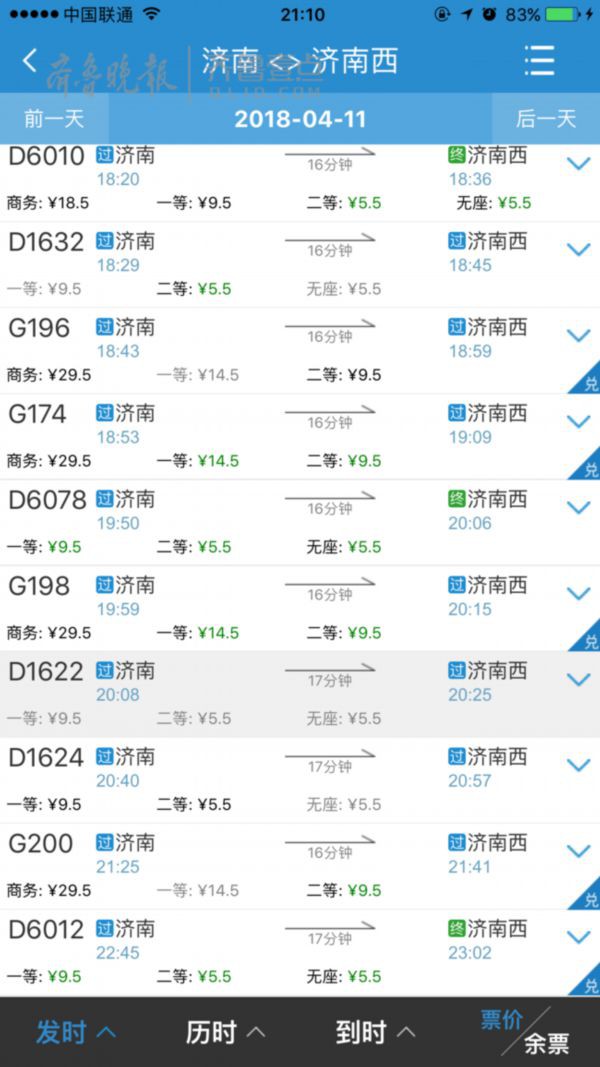Viewport: 600px width, 1067px height.
Task: Go back using the top-left arrow
Action: [29, 61]
